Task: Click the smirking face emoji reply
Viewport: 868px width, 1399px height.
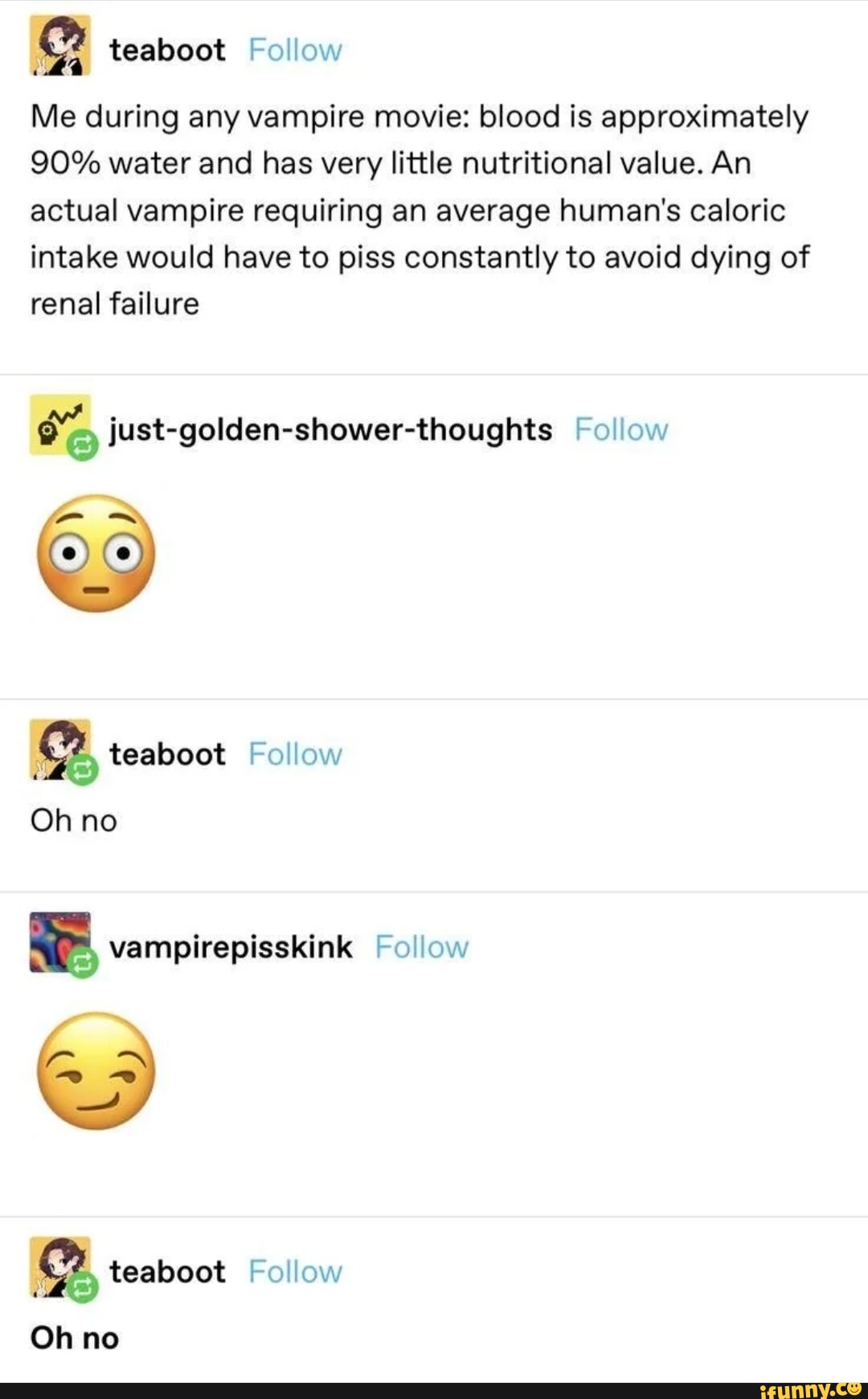Action: pos(95,1073)
